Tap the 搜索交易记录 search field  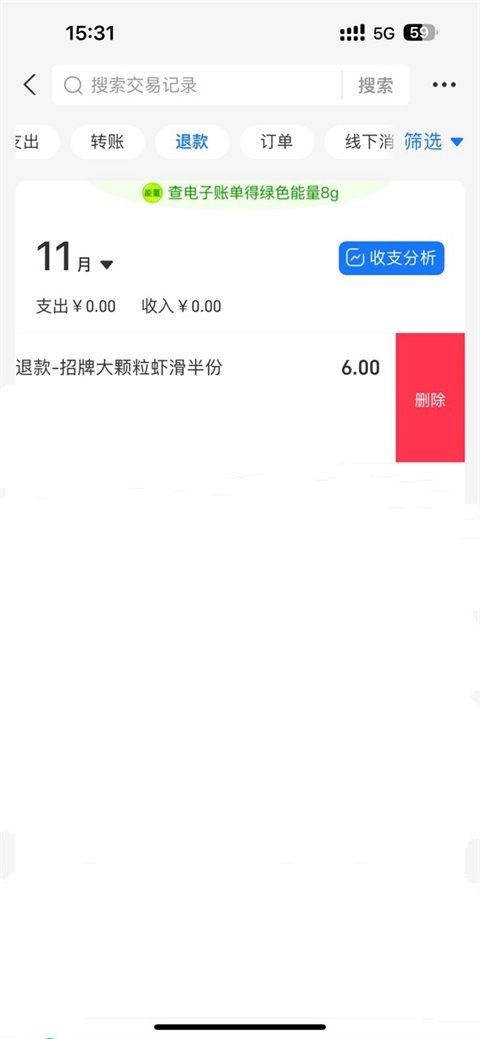pyautogui.click(x=197, y=85)
